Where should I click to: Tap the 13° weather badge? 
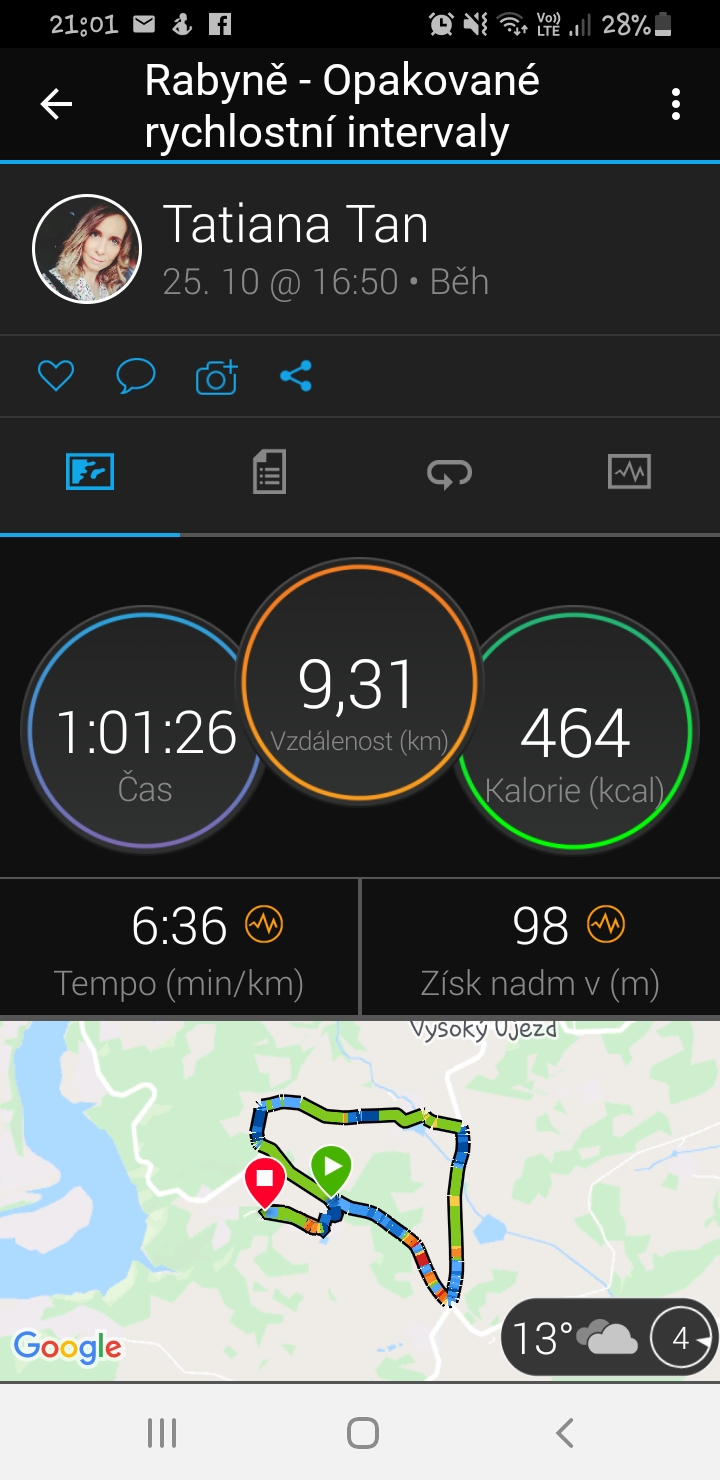point(608,1337)
